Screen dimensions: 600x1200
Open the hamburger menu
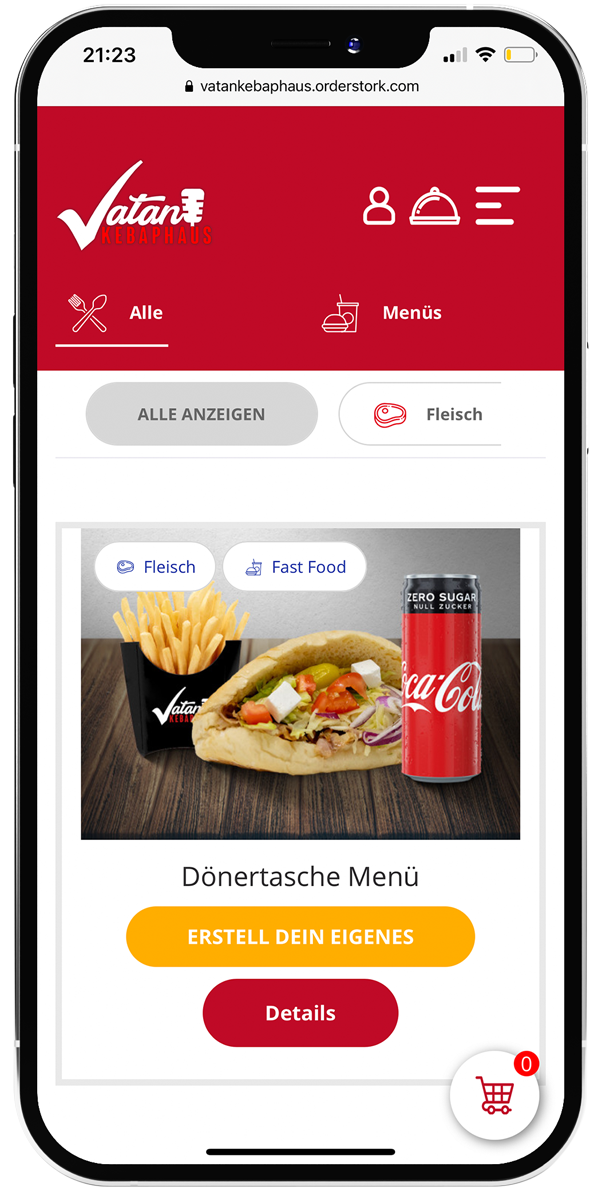pos(497,206)
